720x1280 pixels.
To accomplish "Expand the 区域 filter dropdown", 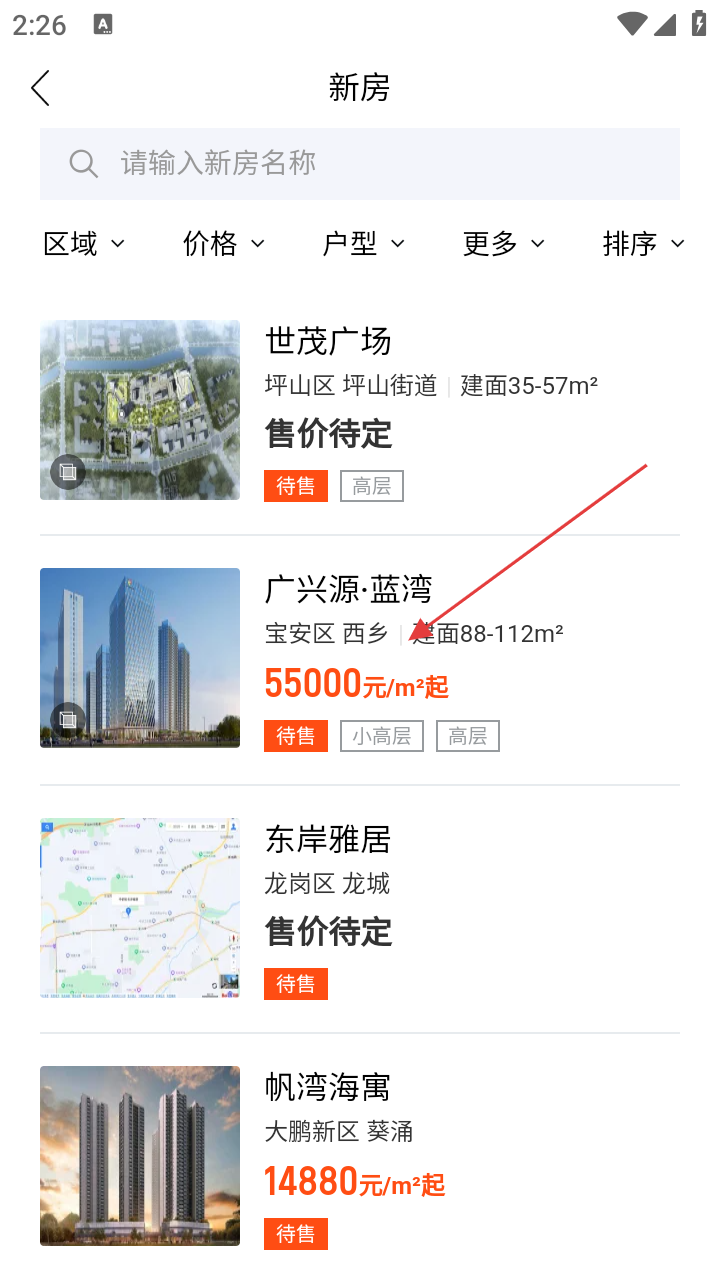I will click(84, 243).
